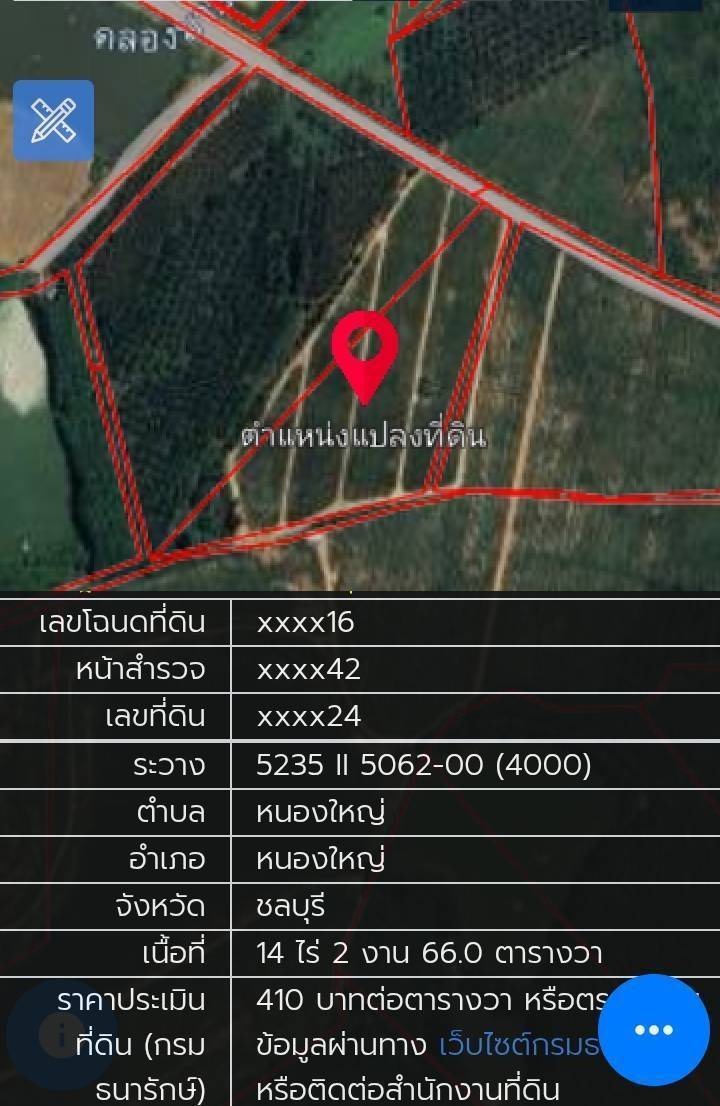Image resolution: width=720 pixels, height=1106 pixels.
Task: Follow the blue เว็บไซต์กรมธนารักษ์ link
Action: (518, 1045)
